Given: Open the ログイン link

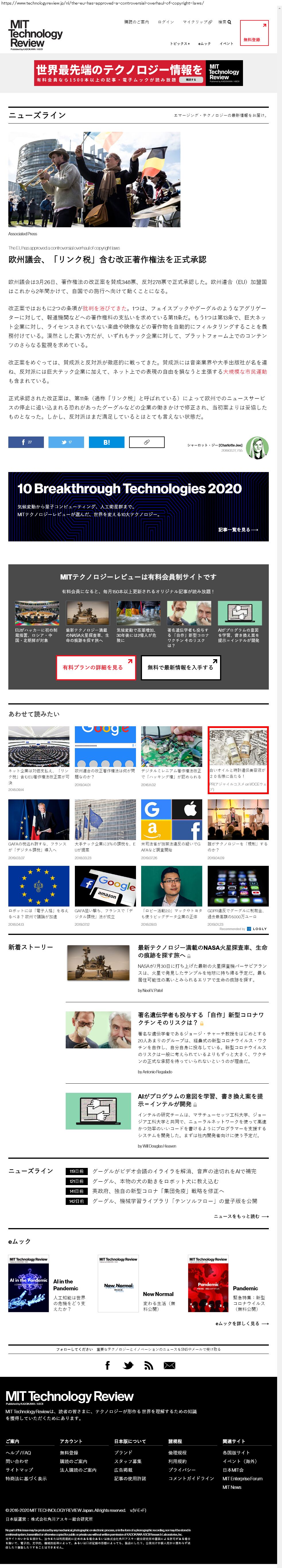Looking at the screenshot, I should coord(166,22).
